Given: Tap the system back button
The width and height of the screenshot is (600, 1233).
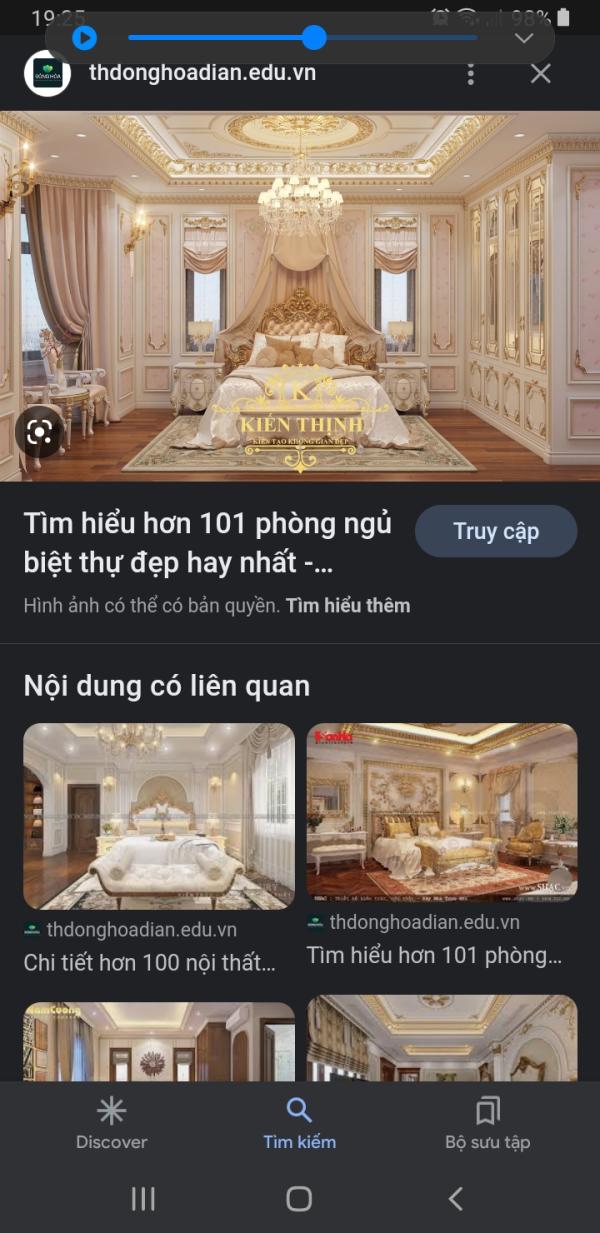Looking at the screenshot, I should click(456, 1198).
